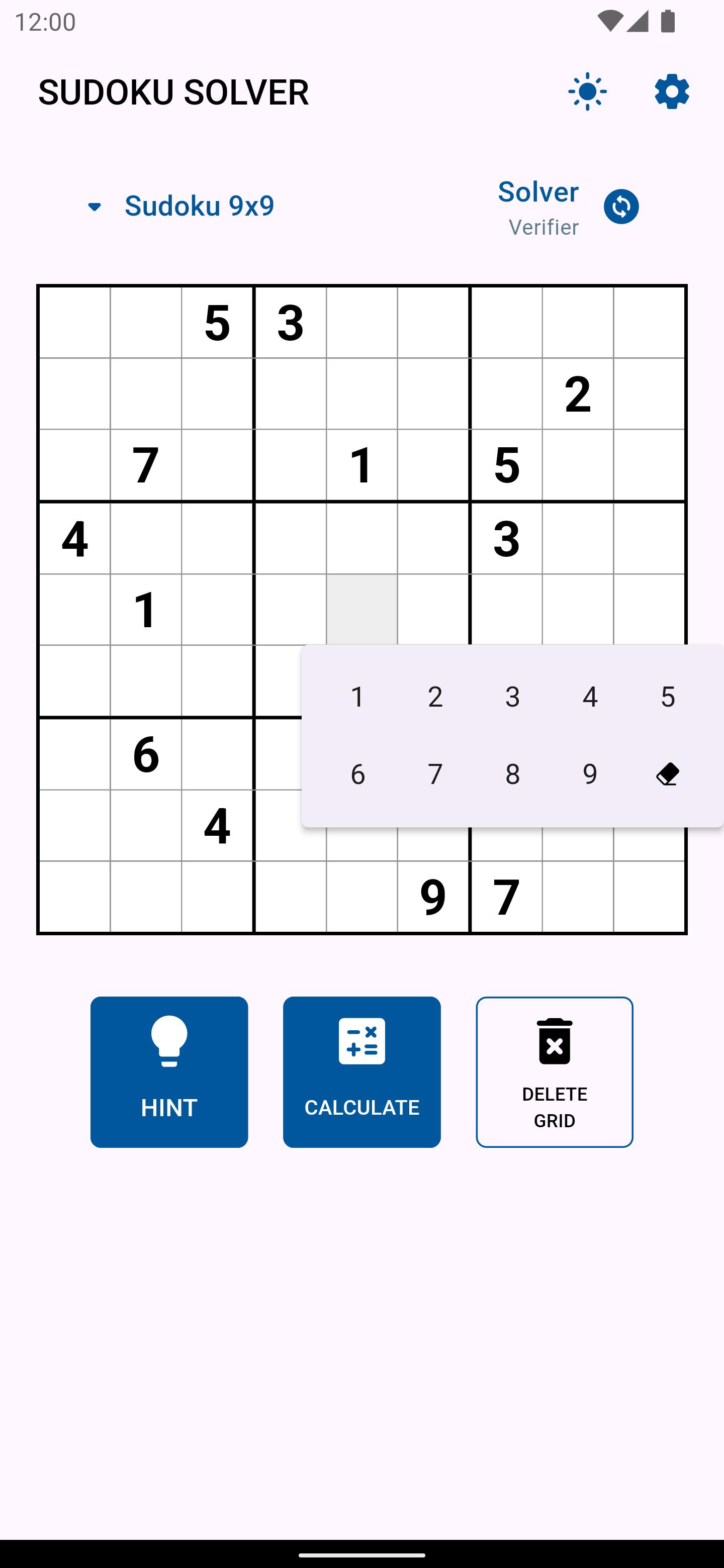Clear the board with DELETE GRID

click(555, 1072)
